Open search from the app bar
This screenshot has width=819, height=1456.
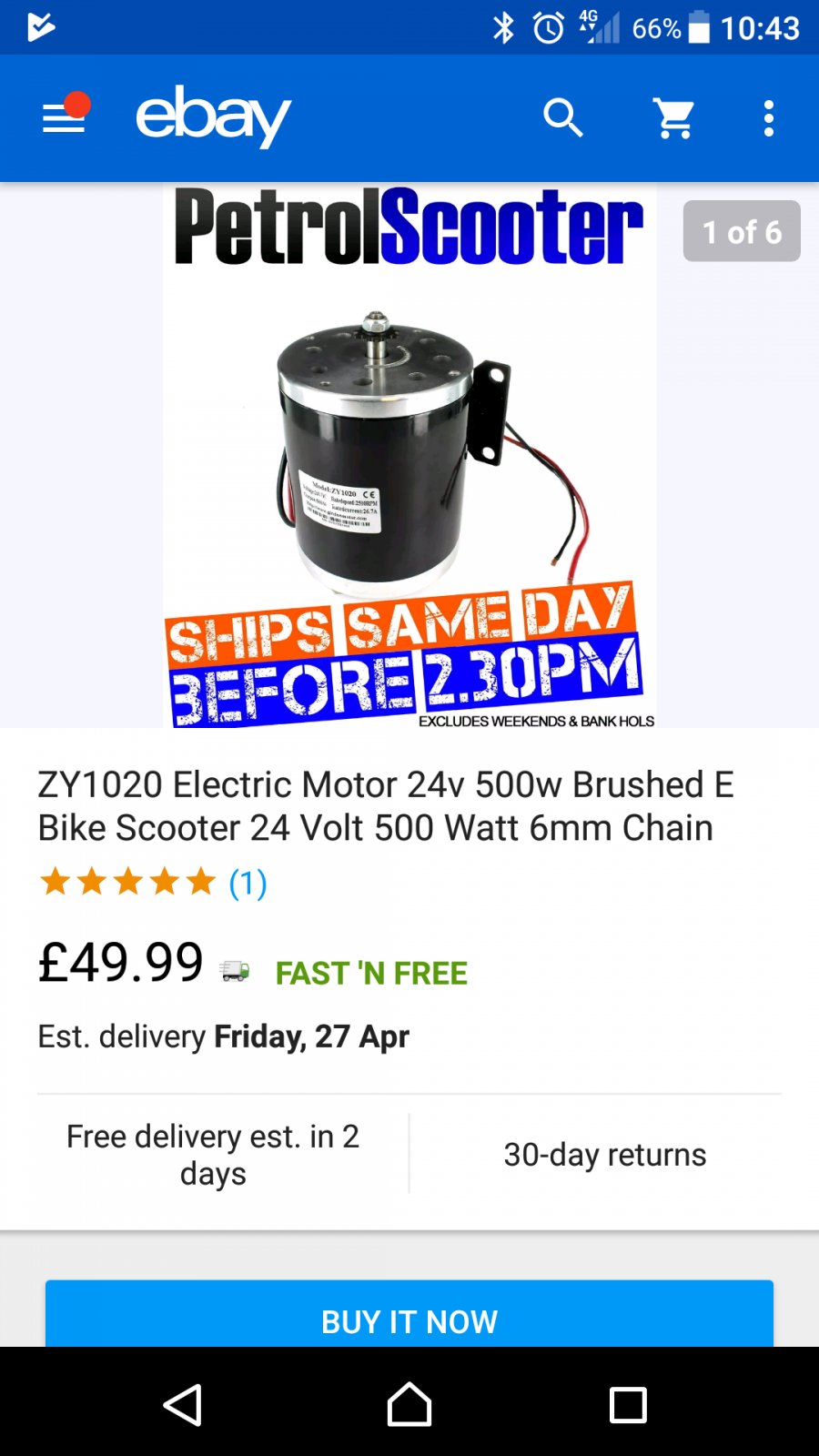[562, 118]
